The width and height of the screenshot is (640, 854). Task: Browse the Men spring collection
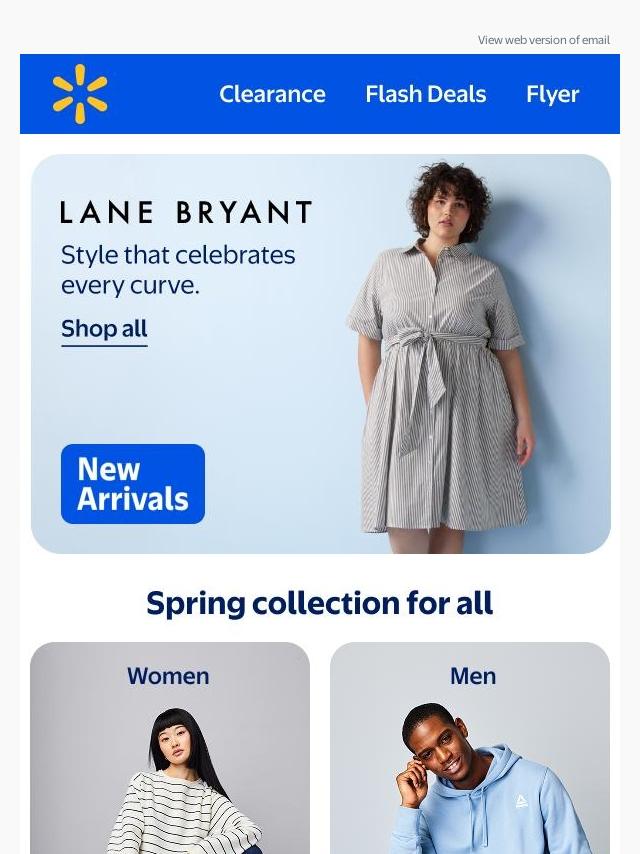470,748
